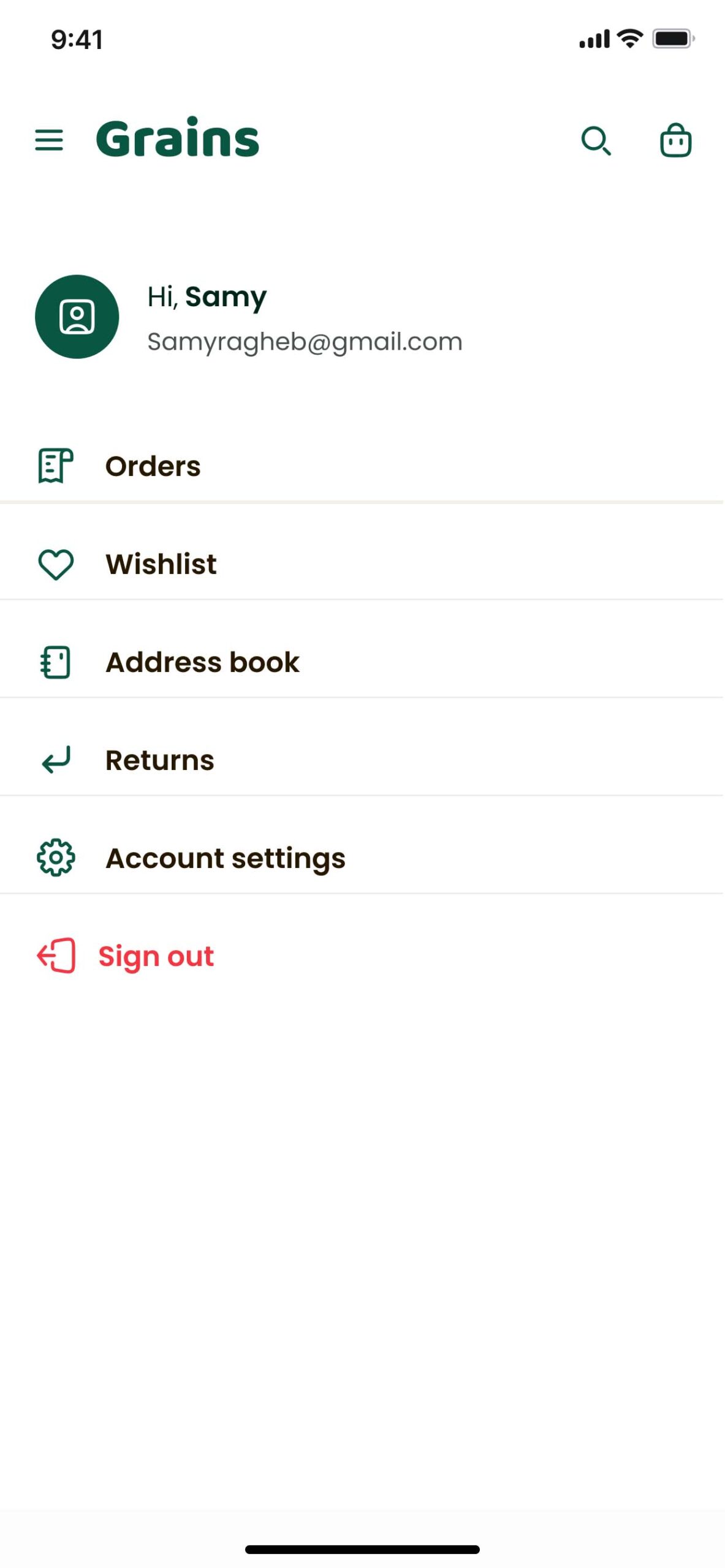Open the Orders row
Image resolution: width=725 pixels, height=1568 pixels.
pos(362,467)
